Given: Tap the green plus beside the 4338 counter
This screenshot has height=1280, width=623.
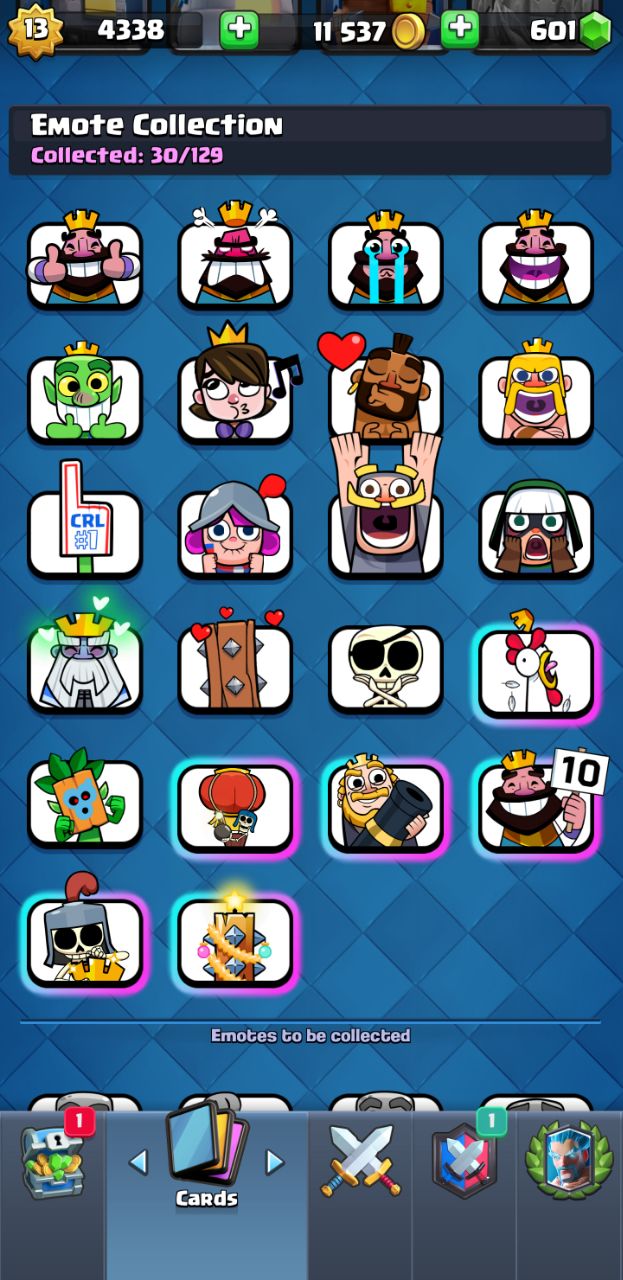Looking at the screenshot, I should [x=238, y=29].
